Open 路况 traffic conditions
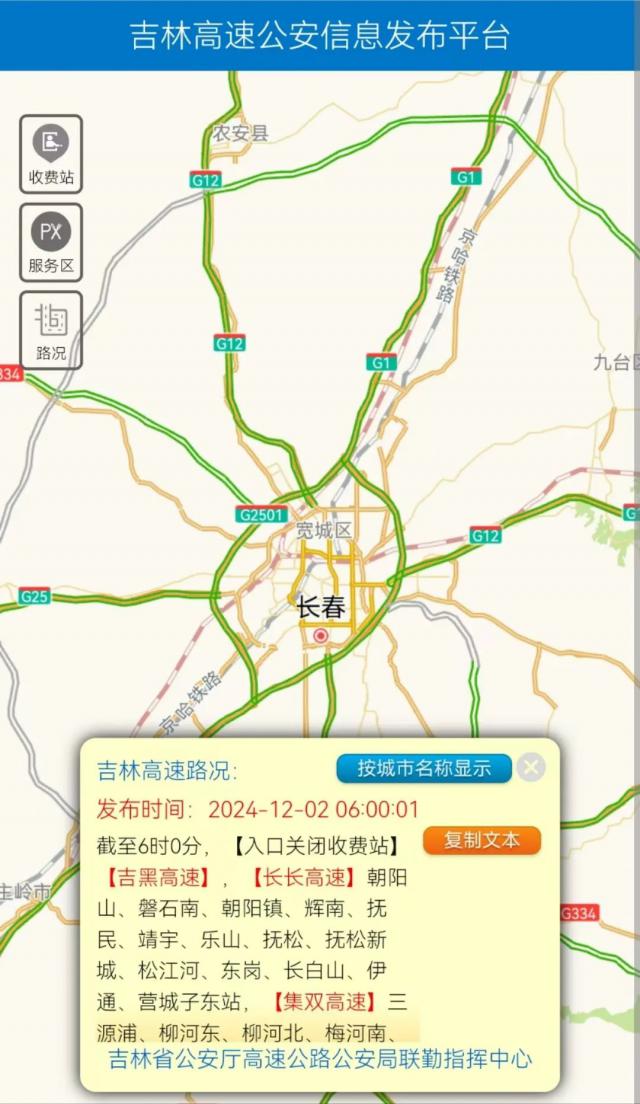640x1104 pixels. (51, 329)
